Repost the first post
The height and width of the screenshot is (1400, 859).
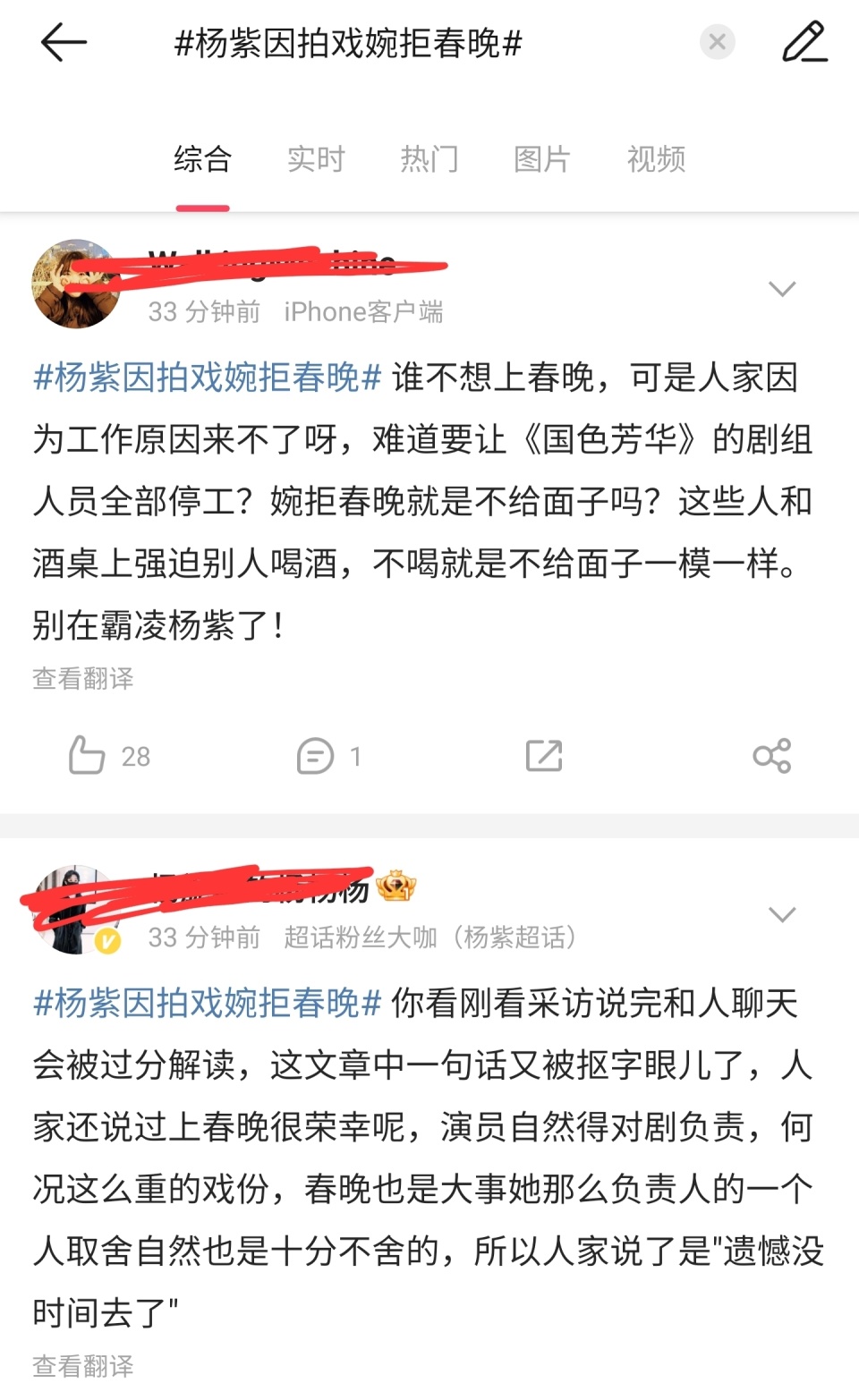coord(544,756)
